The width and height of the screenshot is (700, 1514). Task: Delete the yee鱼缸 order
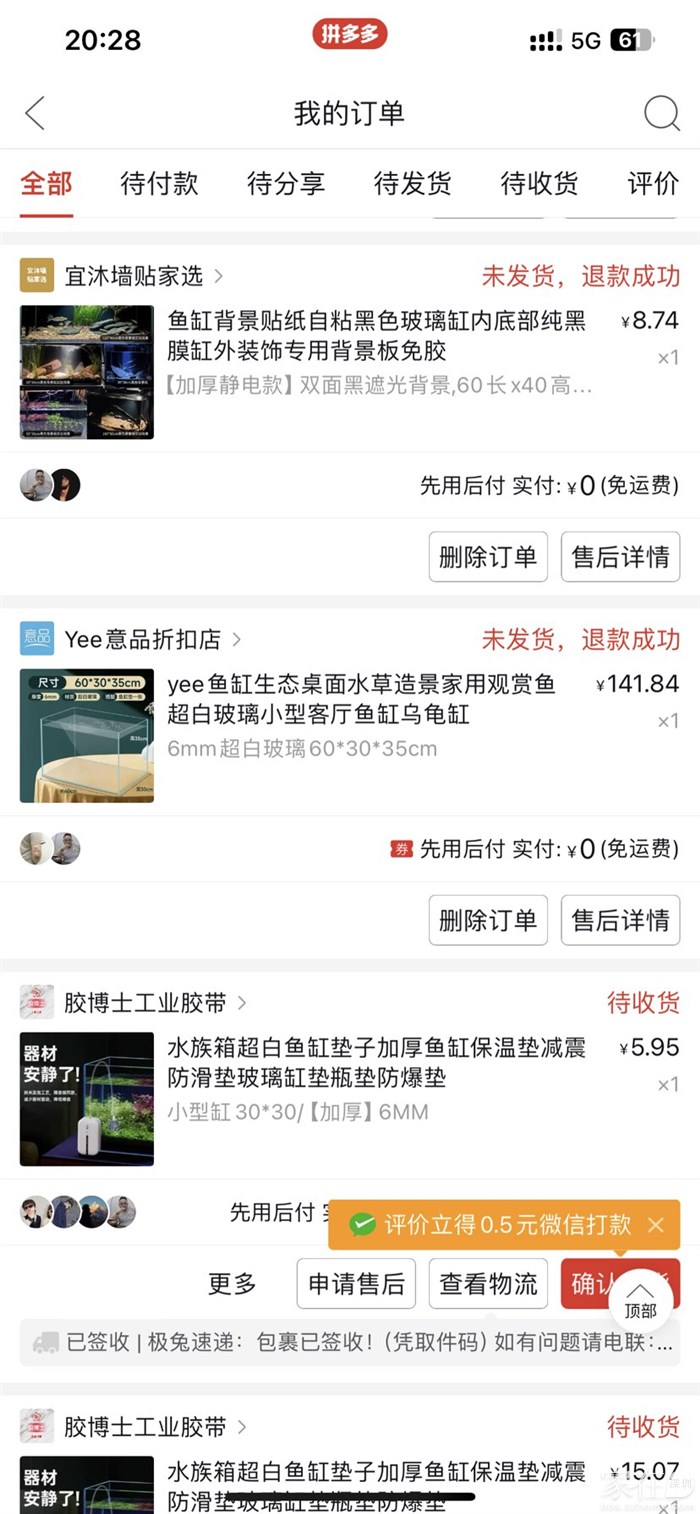(x=488, y=920)
